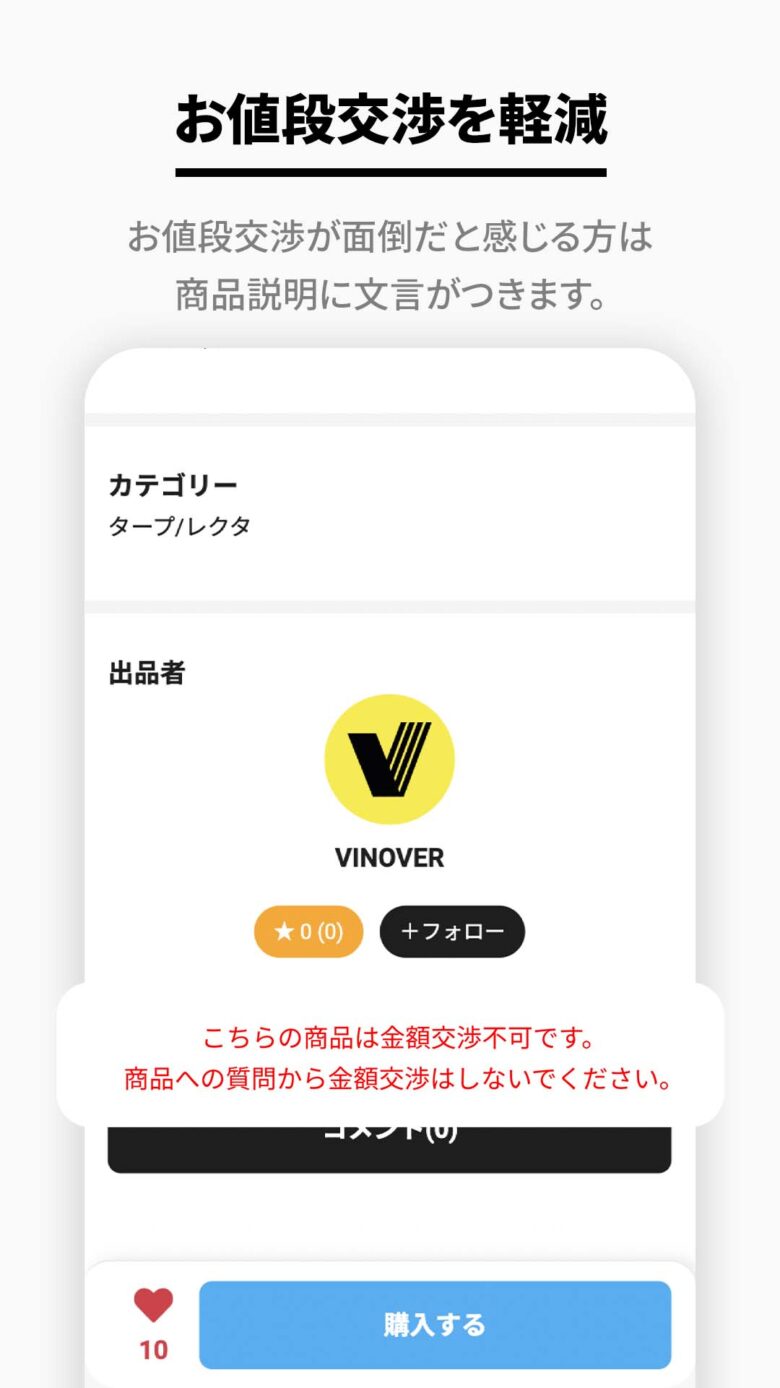This screenshot has height=1388, width=780.
Task: Tap the red 金額交渉不可 warning message
Action: pyautogui.click(x=389, y=1060)
